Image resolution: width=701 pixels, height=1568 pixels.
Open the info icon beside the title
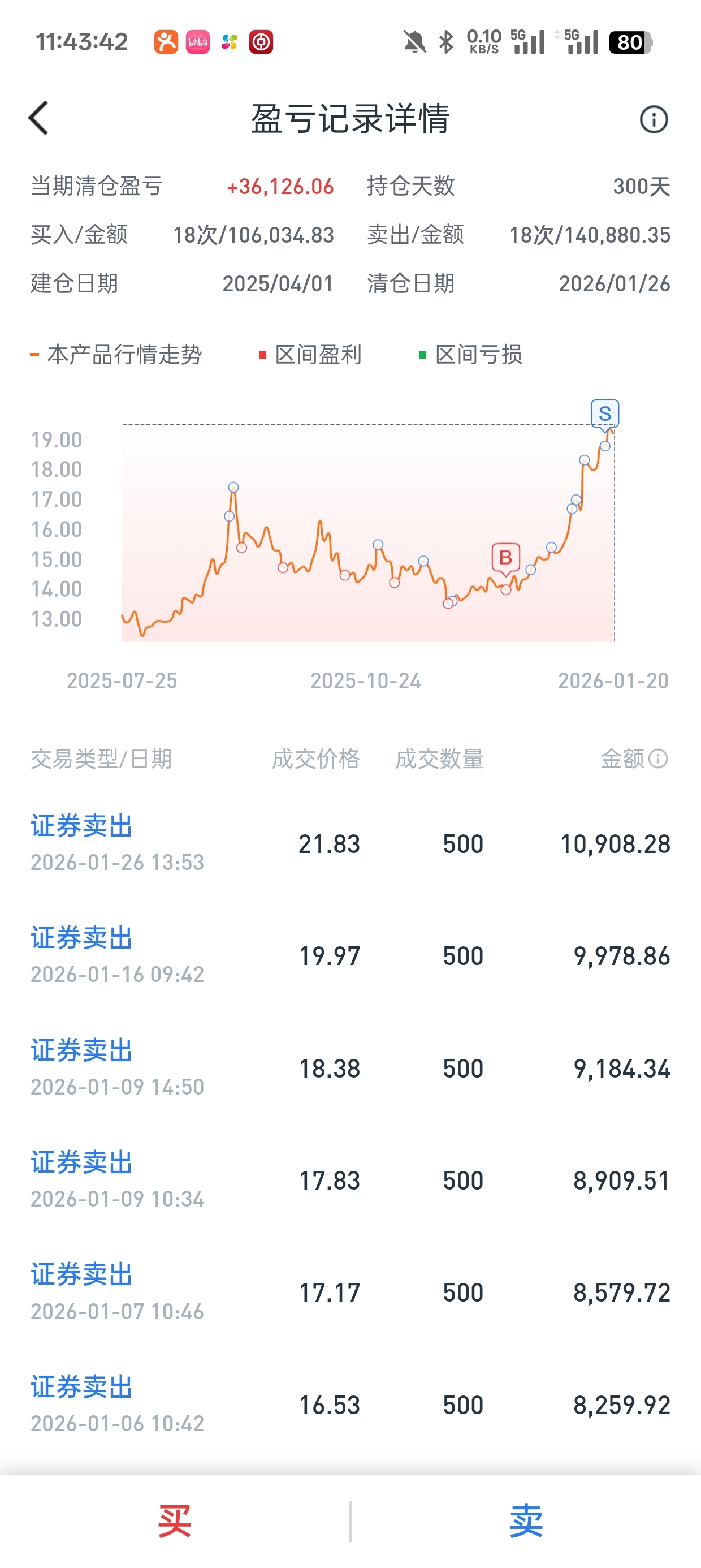pyautogui.click(x=654, y=119)
